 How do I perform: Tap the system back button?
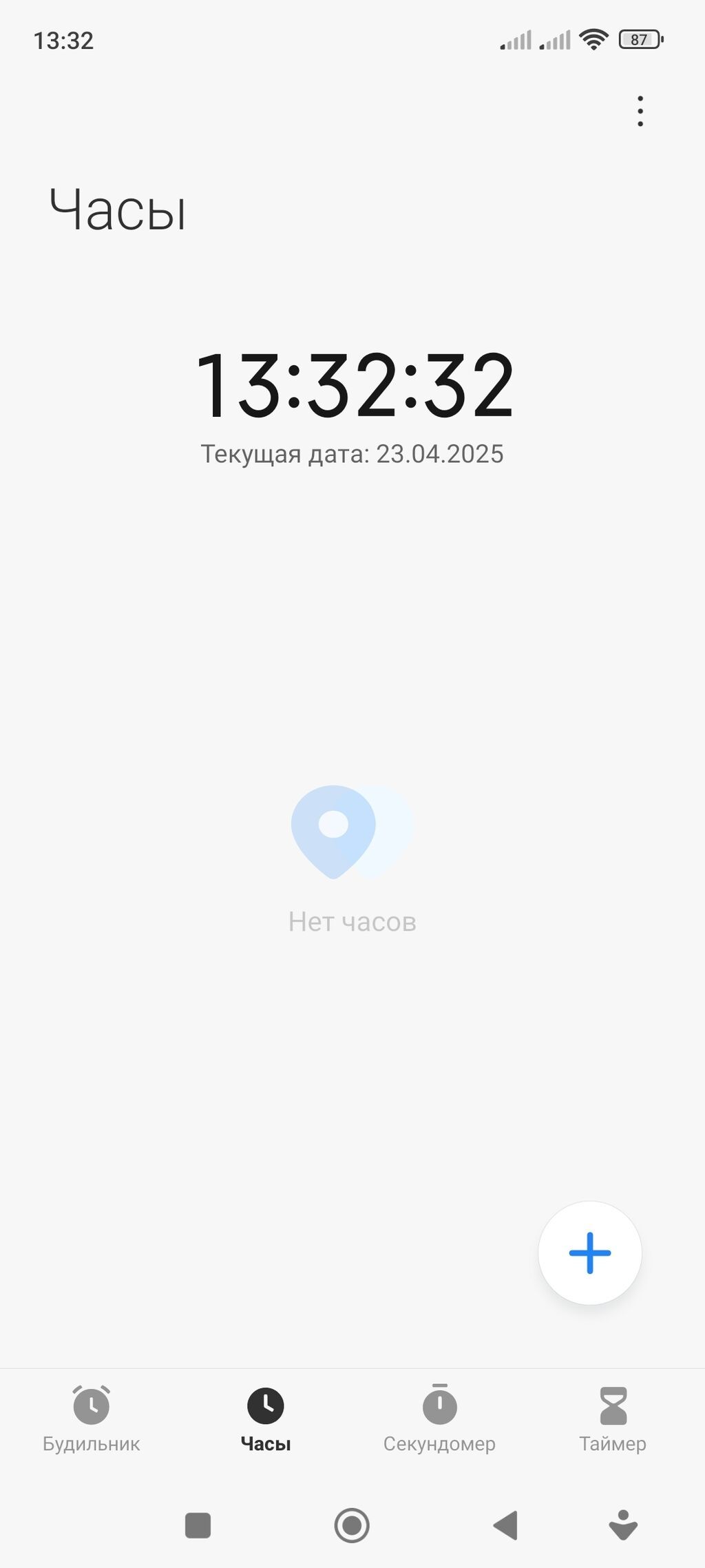coord(507,1525)
